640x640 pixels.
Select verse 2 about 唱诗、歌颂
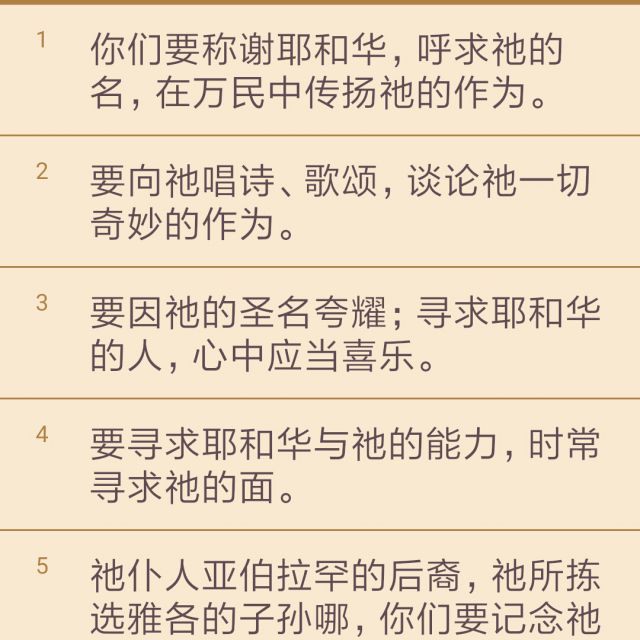click(320, 201)
